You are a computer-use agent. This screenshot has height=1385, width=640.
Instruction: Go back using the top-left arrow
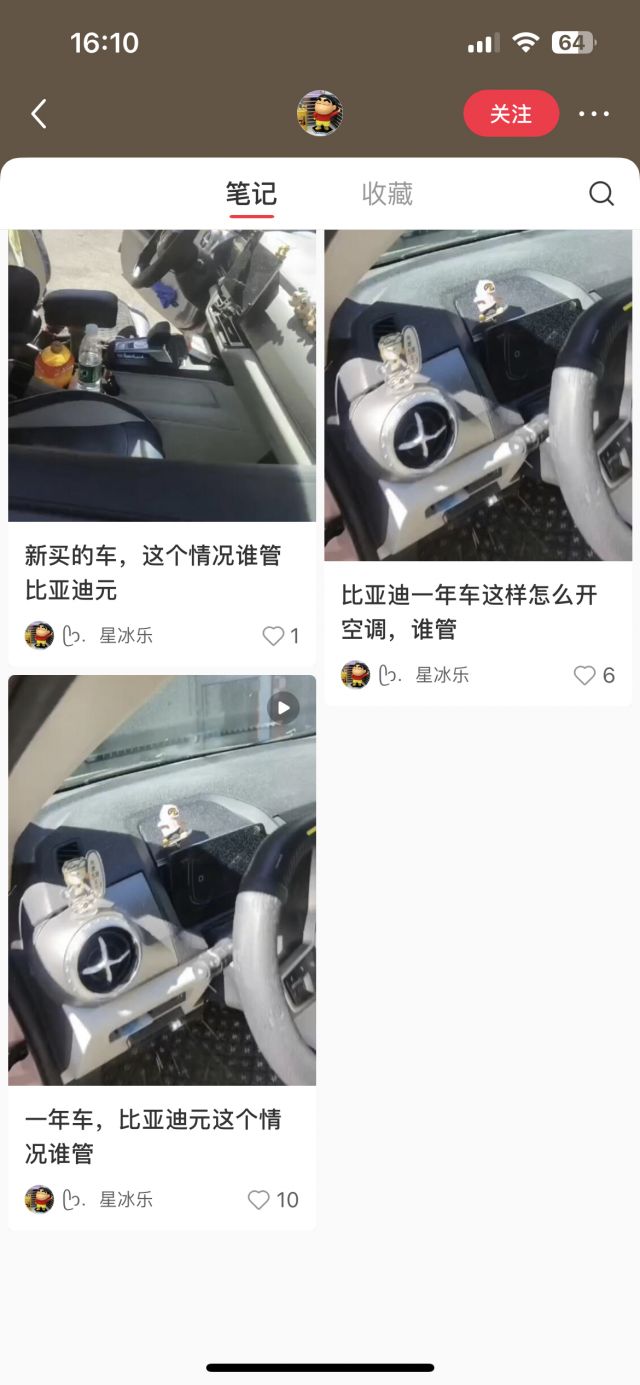(x=39, y=114)
